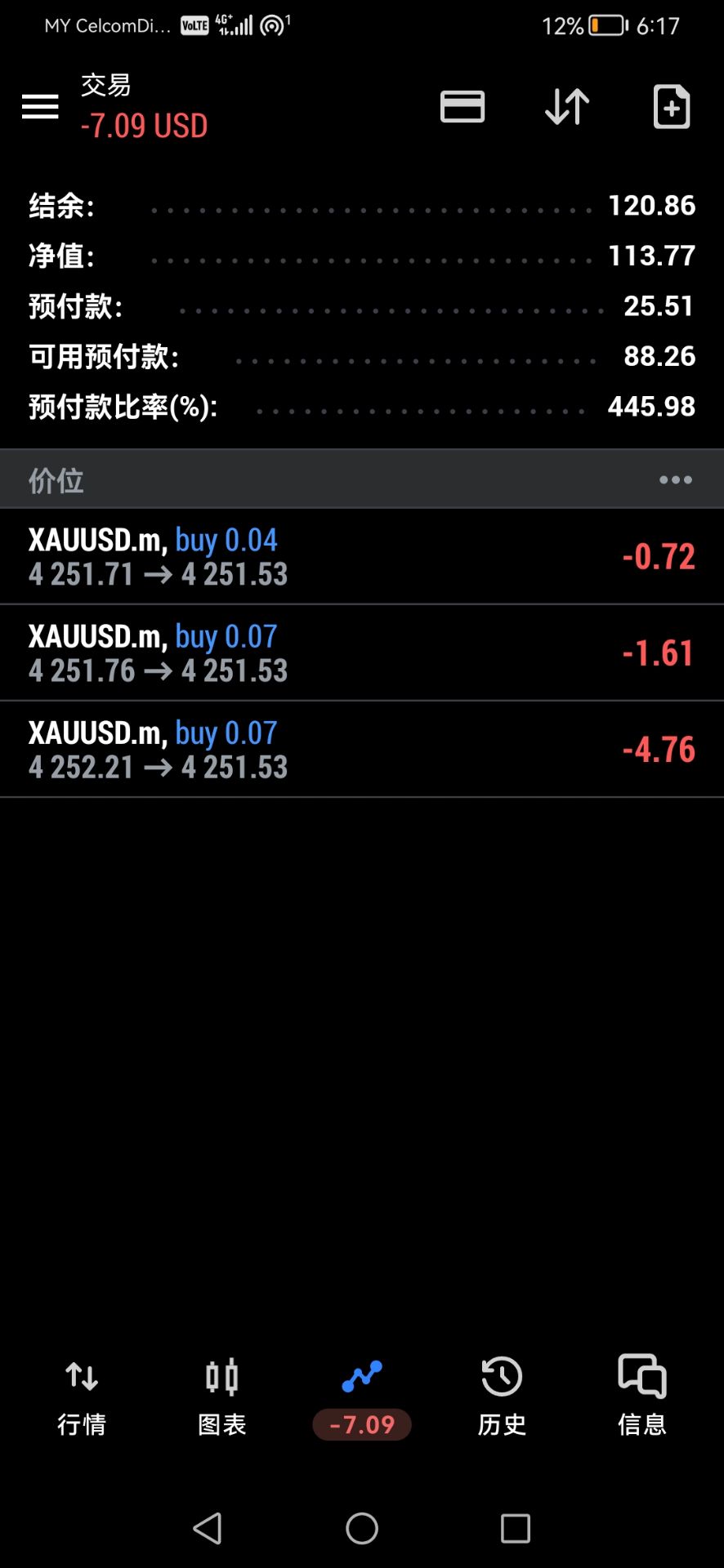724x1568 pixels.
Task: Tap the system home button
Action: coord(362,1528)
